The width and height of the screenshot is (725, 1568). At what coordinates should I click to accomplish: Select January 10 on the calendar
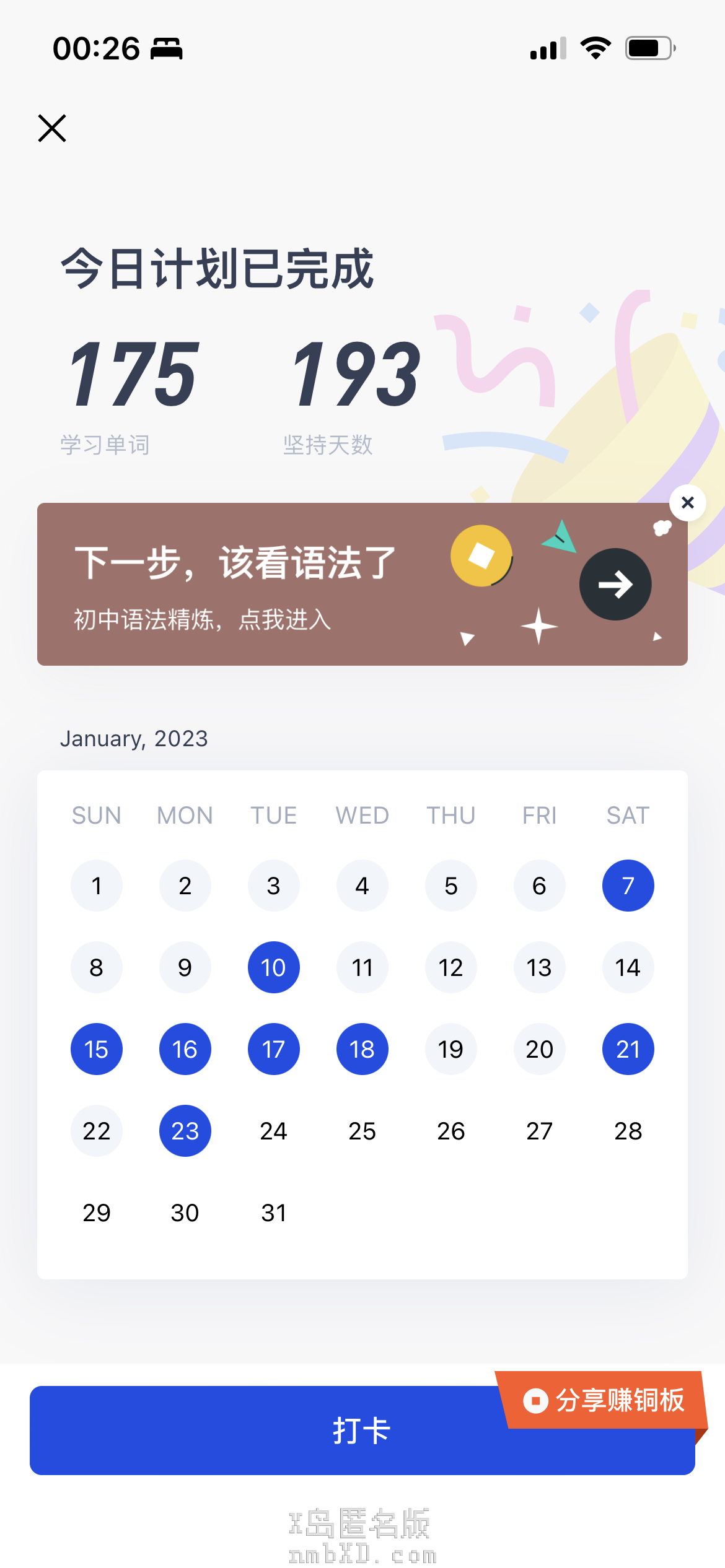point(273,967)
